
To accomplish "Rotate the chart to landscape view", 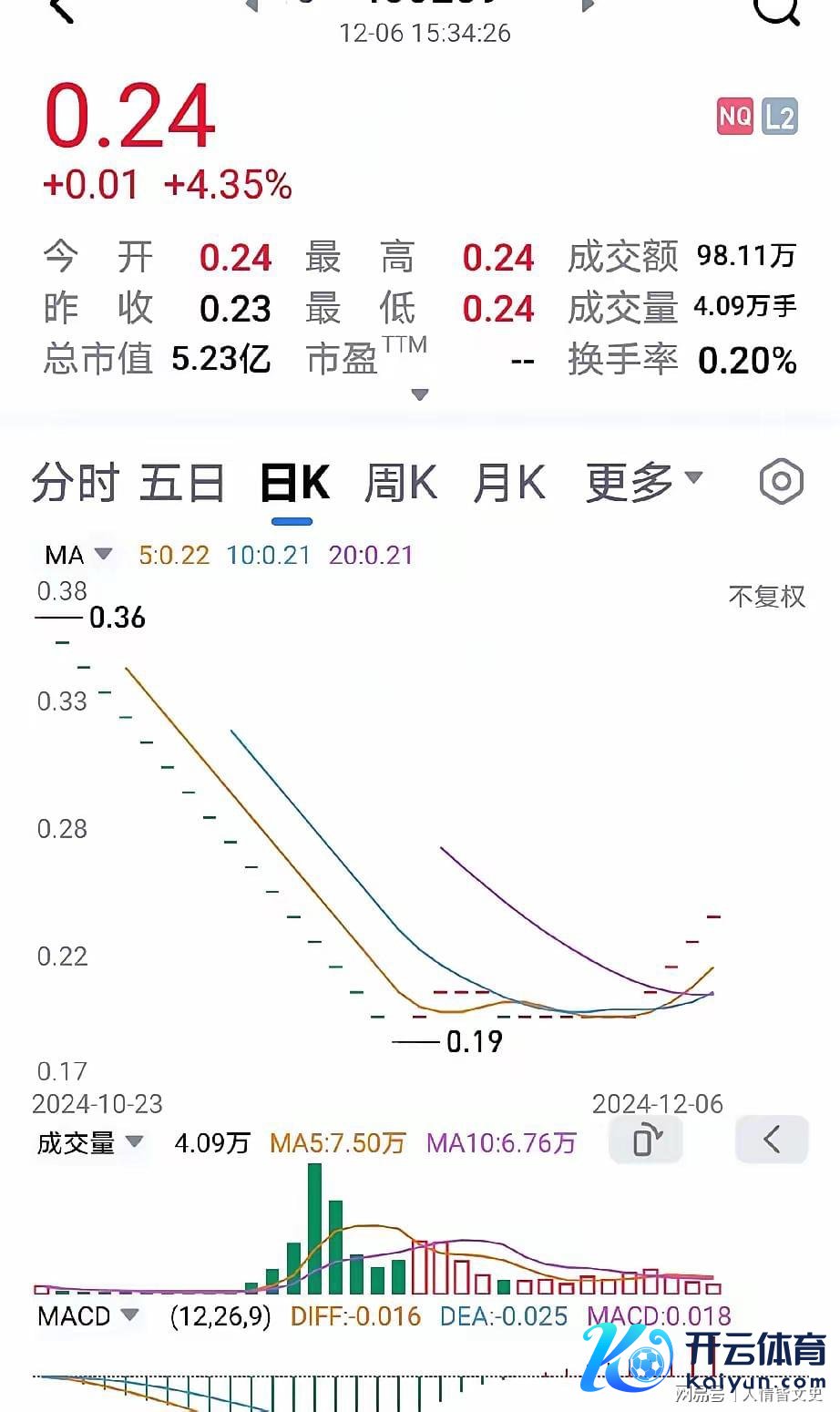I will pos(645,1140).
